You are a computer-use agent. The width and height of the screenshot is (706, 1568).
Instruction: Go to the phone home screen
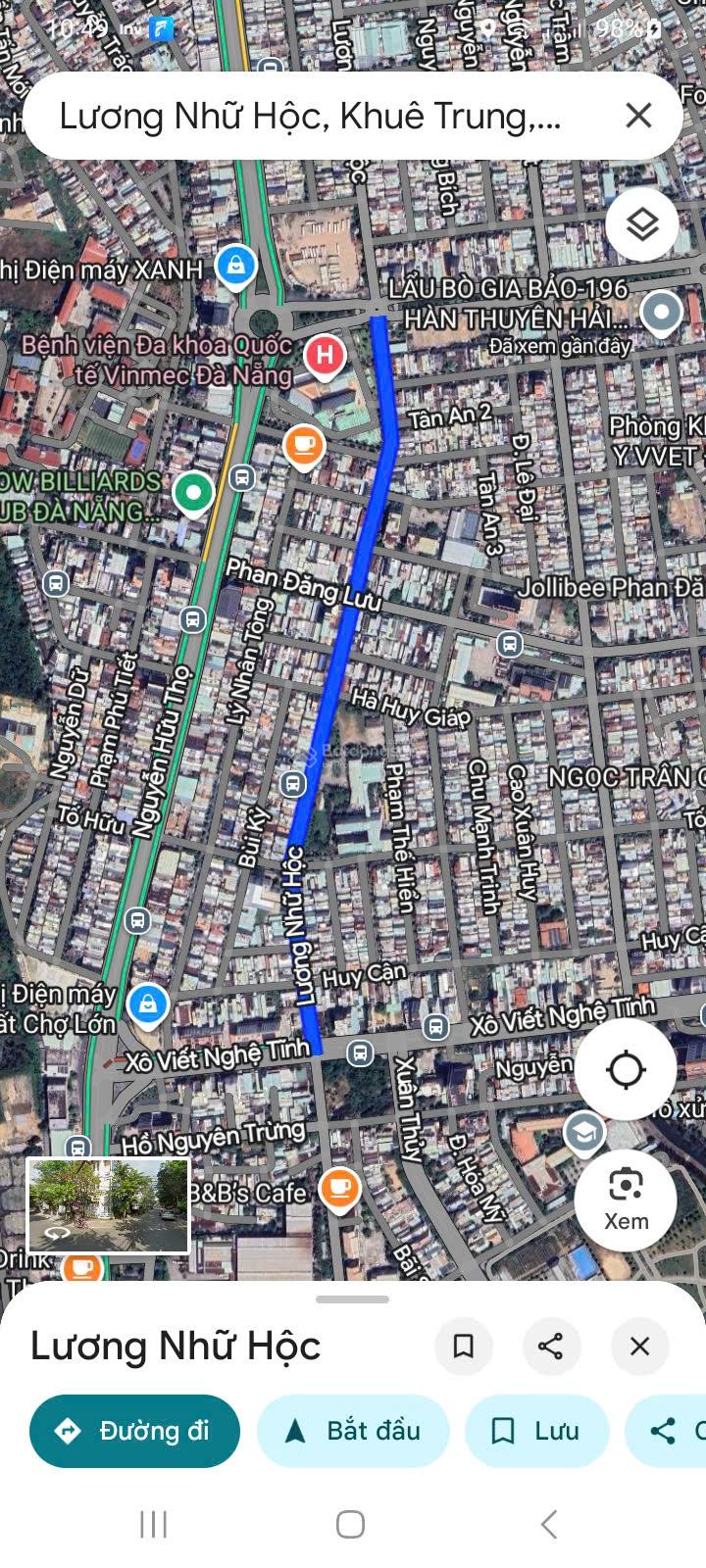pos(351,1524)
